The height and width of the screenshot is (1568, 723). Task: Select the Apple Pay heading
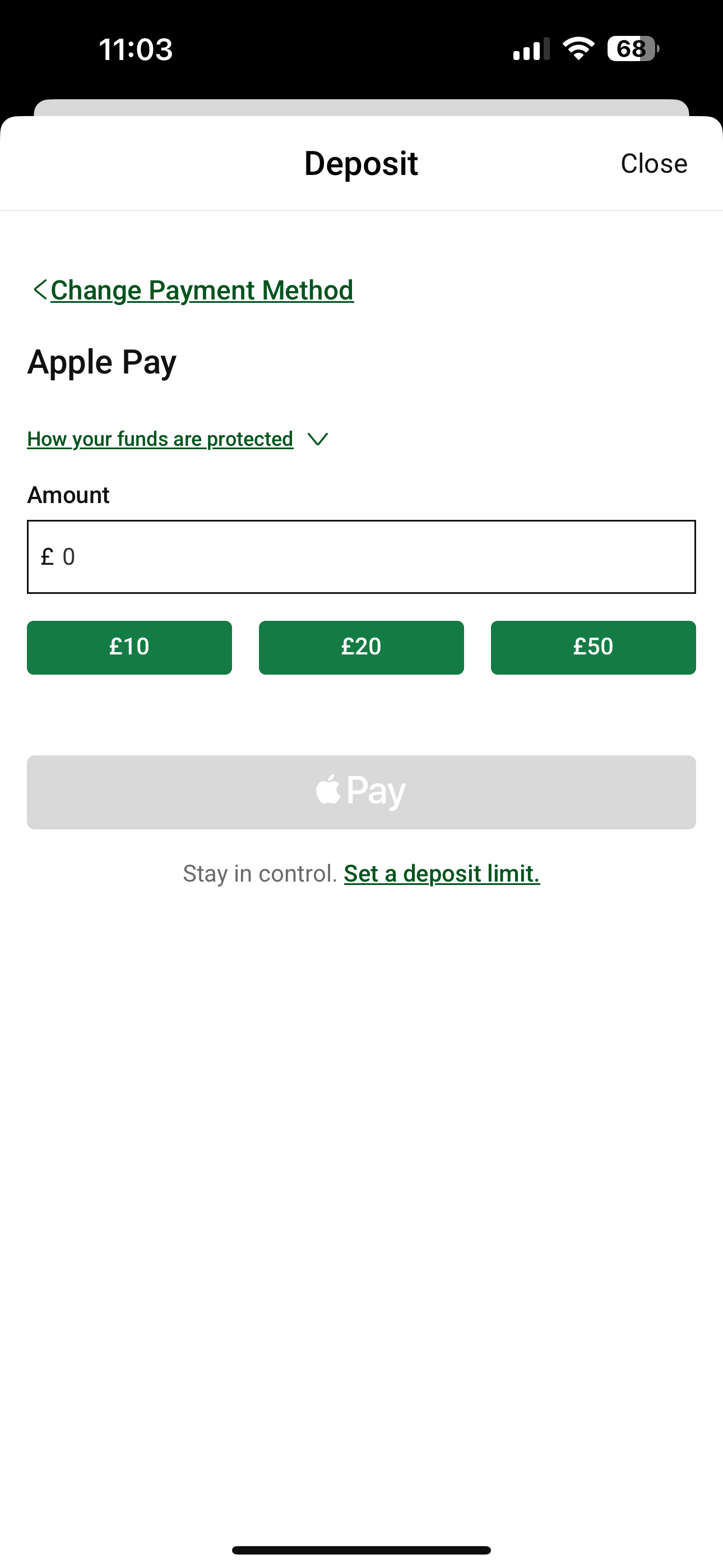click(x=101, y=362)
